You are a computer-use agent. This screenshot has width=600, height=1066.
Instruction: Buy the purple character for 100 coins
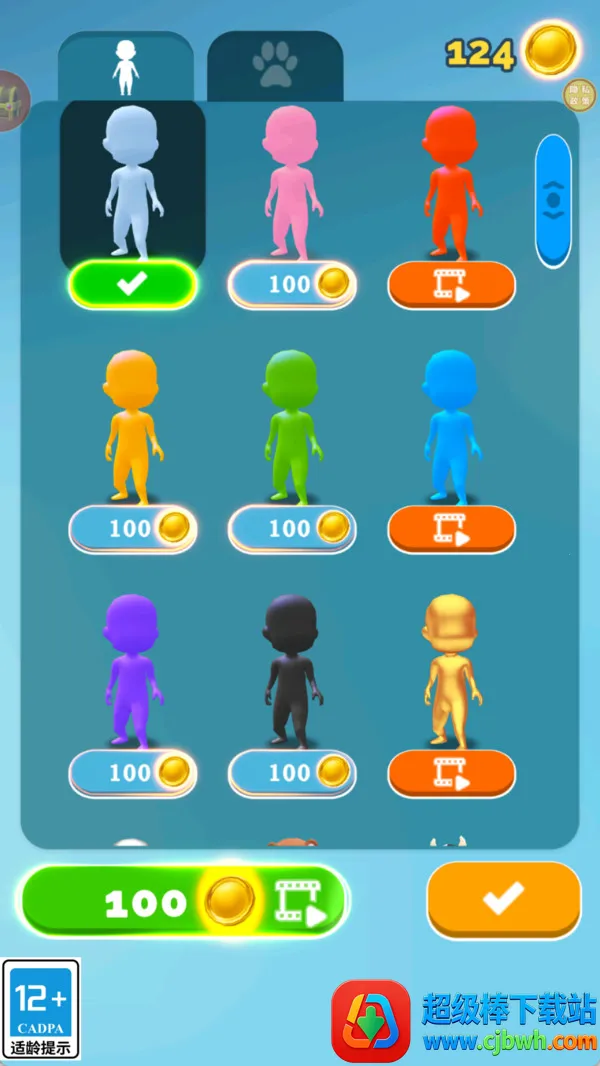point(132,772)
